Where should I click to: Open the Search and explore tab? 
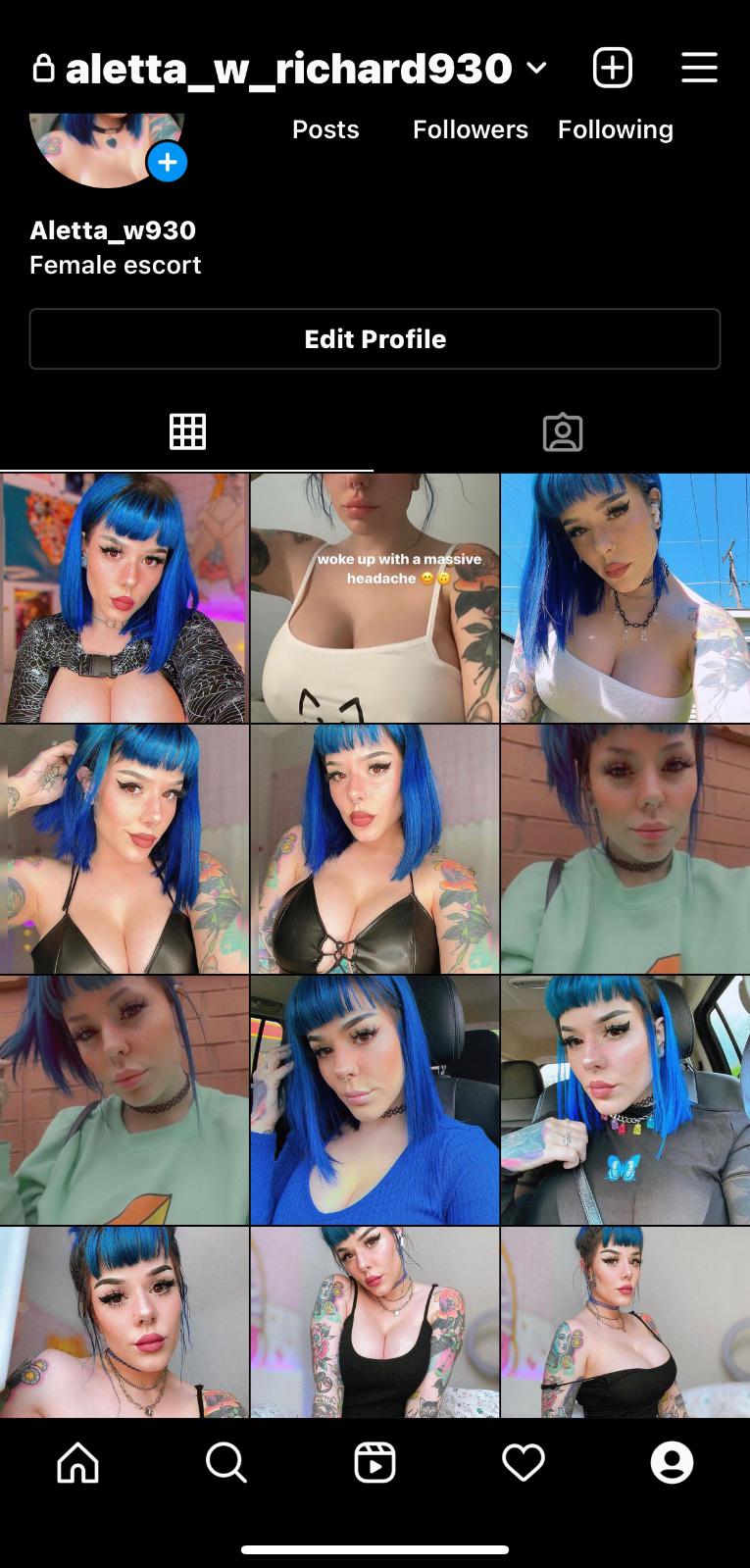[226, 1462]
